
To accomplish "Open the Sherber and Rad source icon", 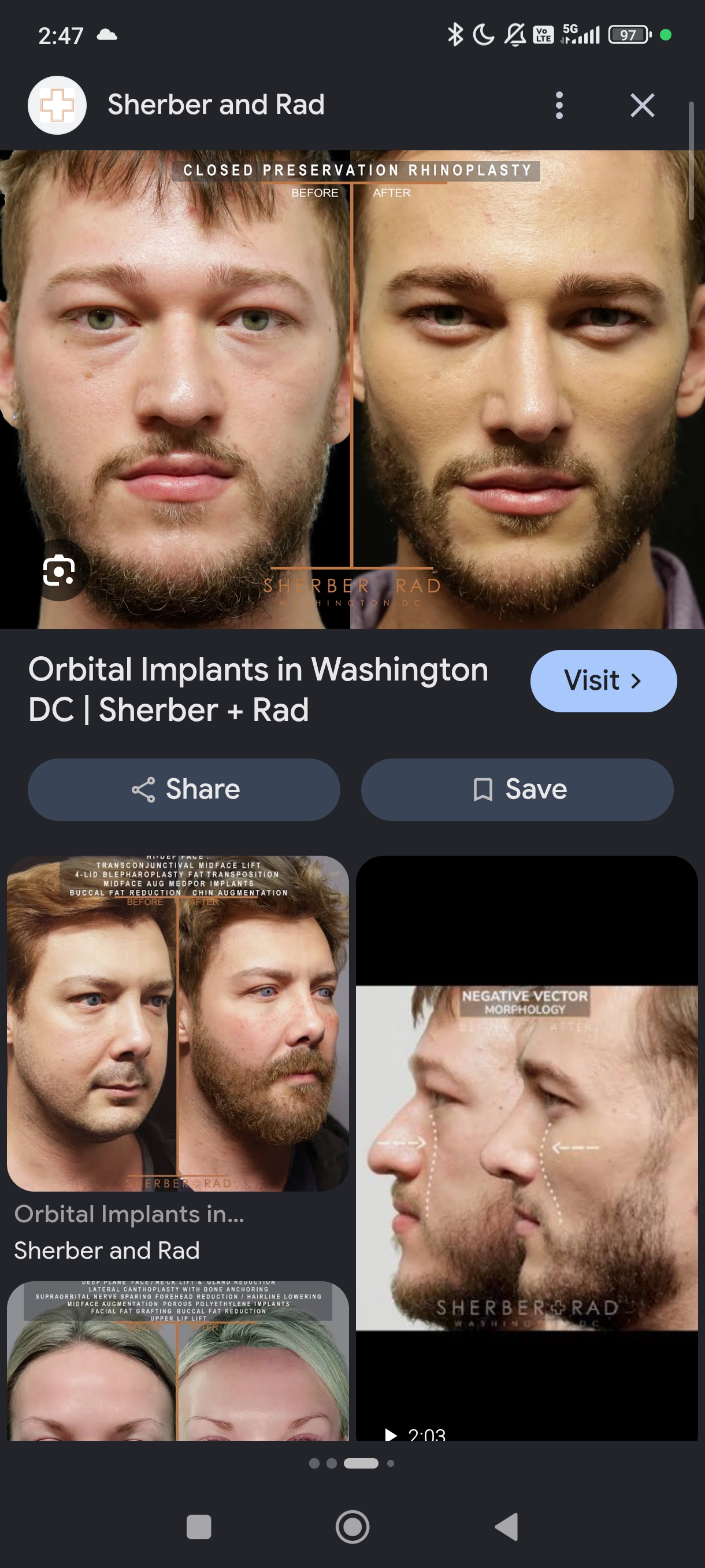I will point(57,105).
